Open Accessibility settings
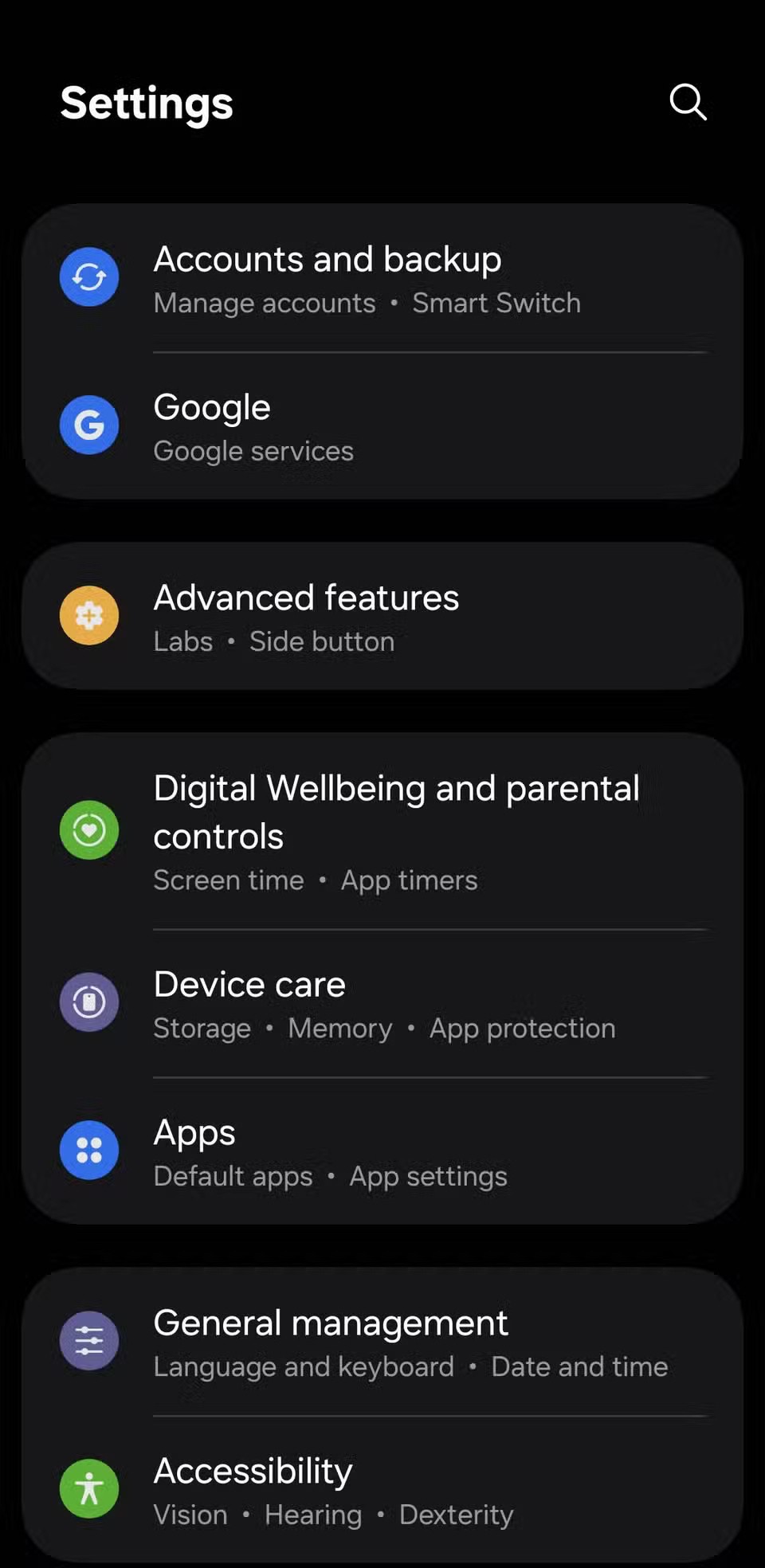Screen dimensions: 765x1568 coord(382,1489)
